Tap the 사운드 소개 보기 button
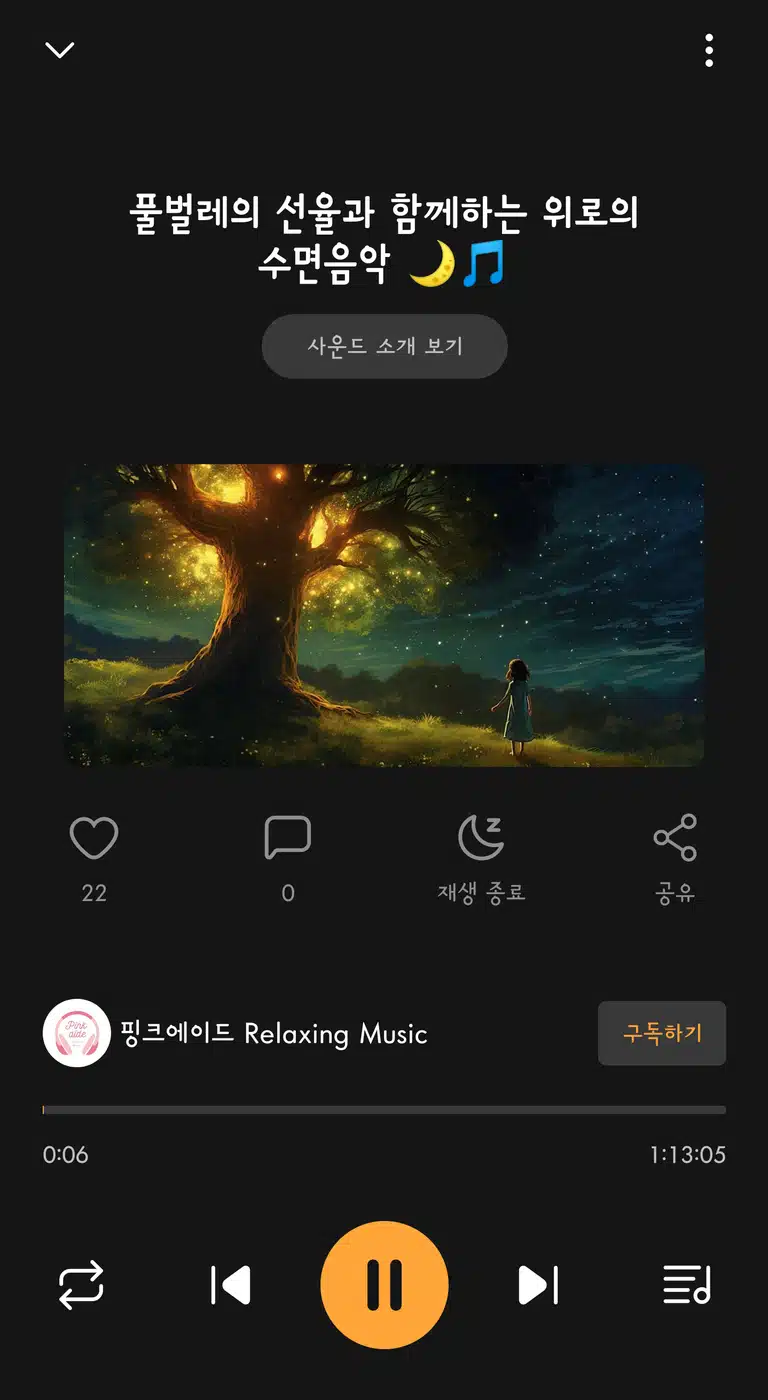This screenshot has width=768, height=1400. pos(385,346)
